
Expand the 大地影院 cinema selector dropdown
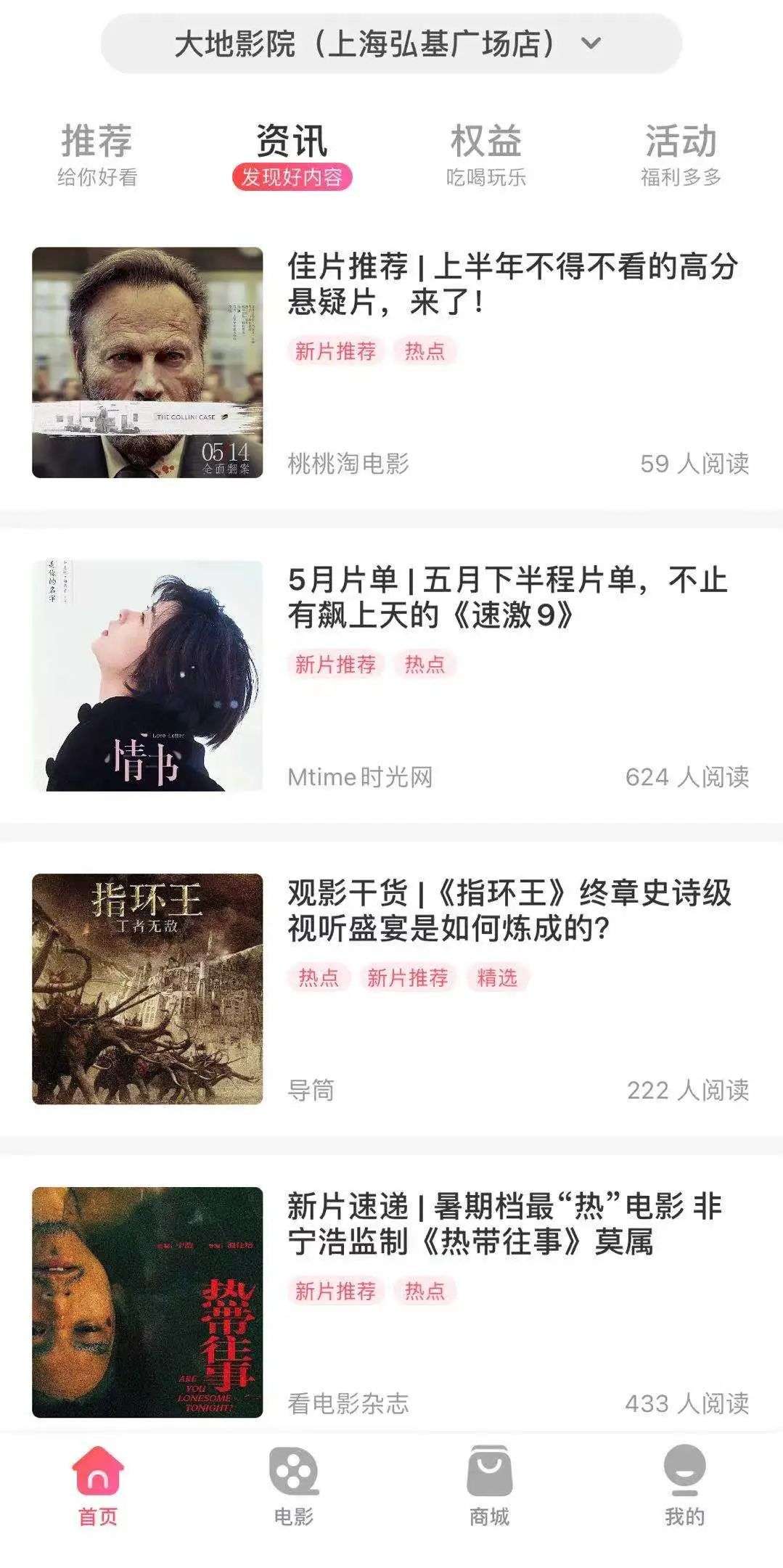(390, 44)
